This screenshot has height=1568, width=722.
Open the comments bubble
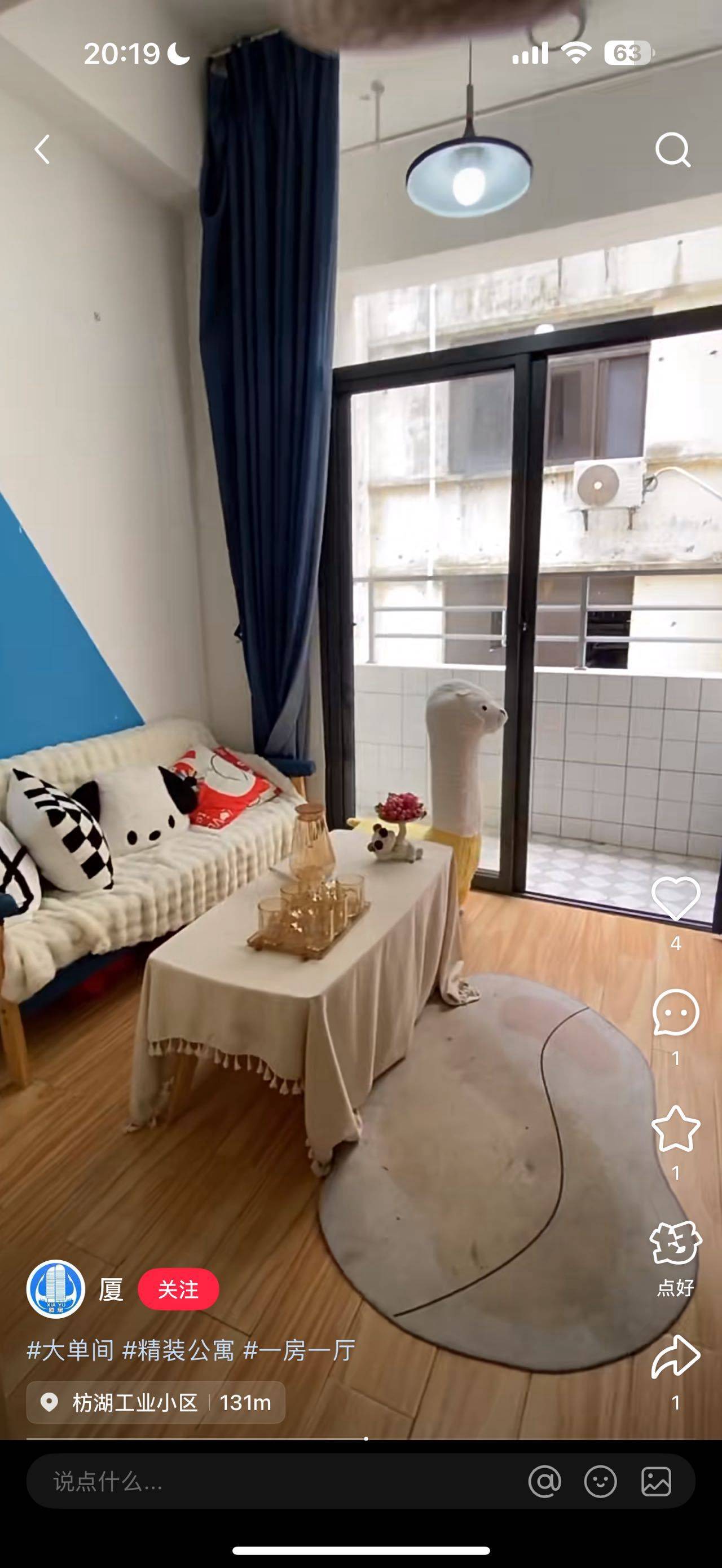coord(676,1012)
